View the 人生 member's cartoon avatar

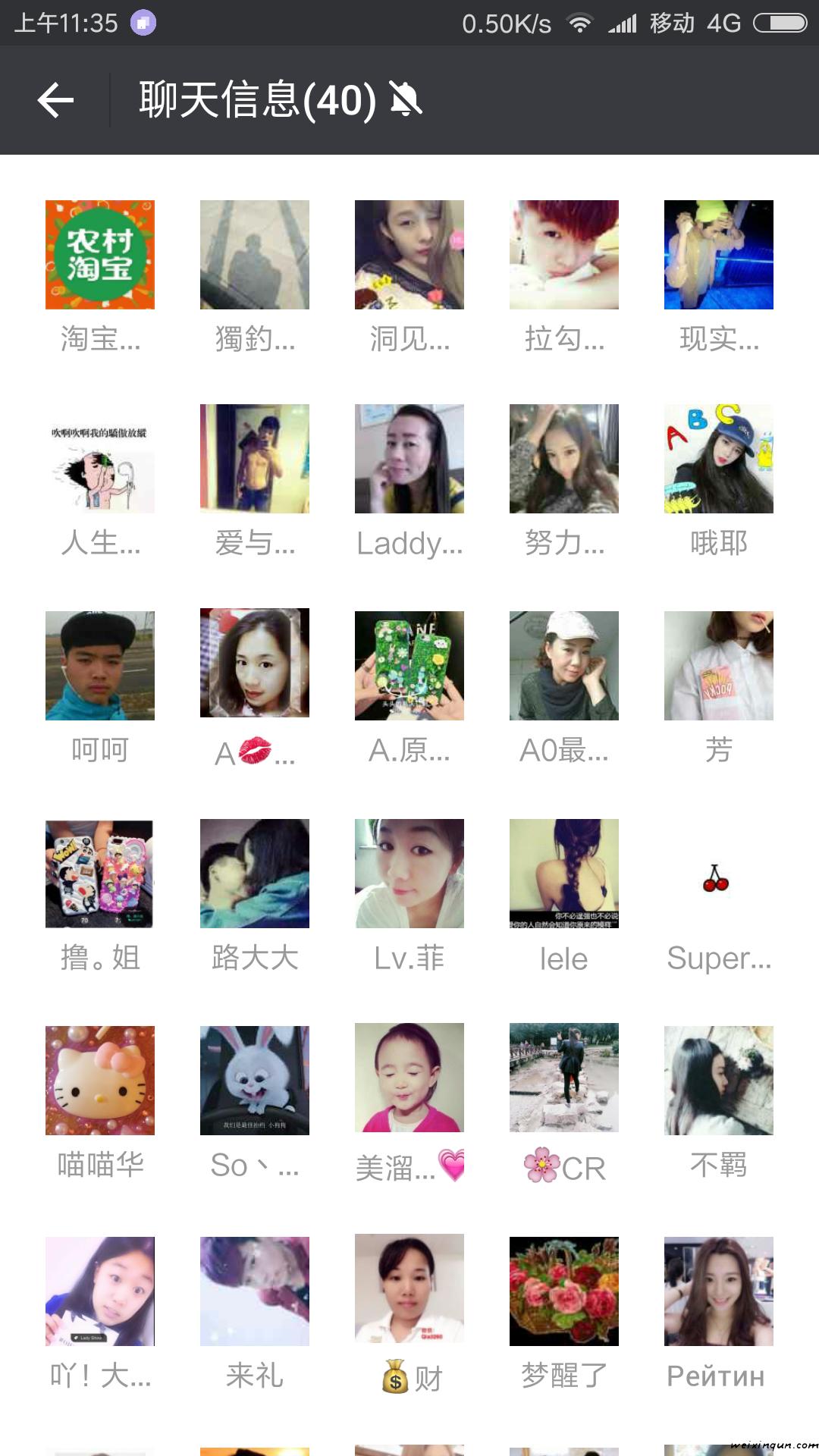pos(100,459)
